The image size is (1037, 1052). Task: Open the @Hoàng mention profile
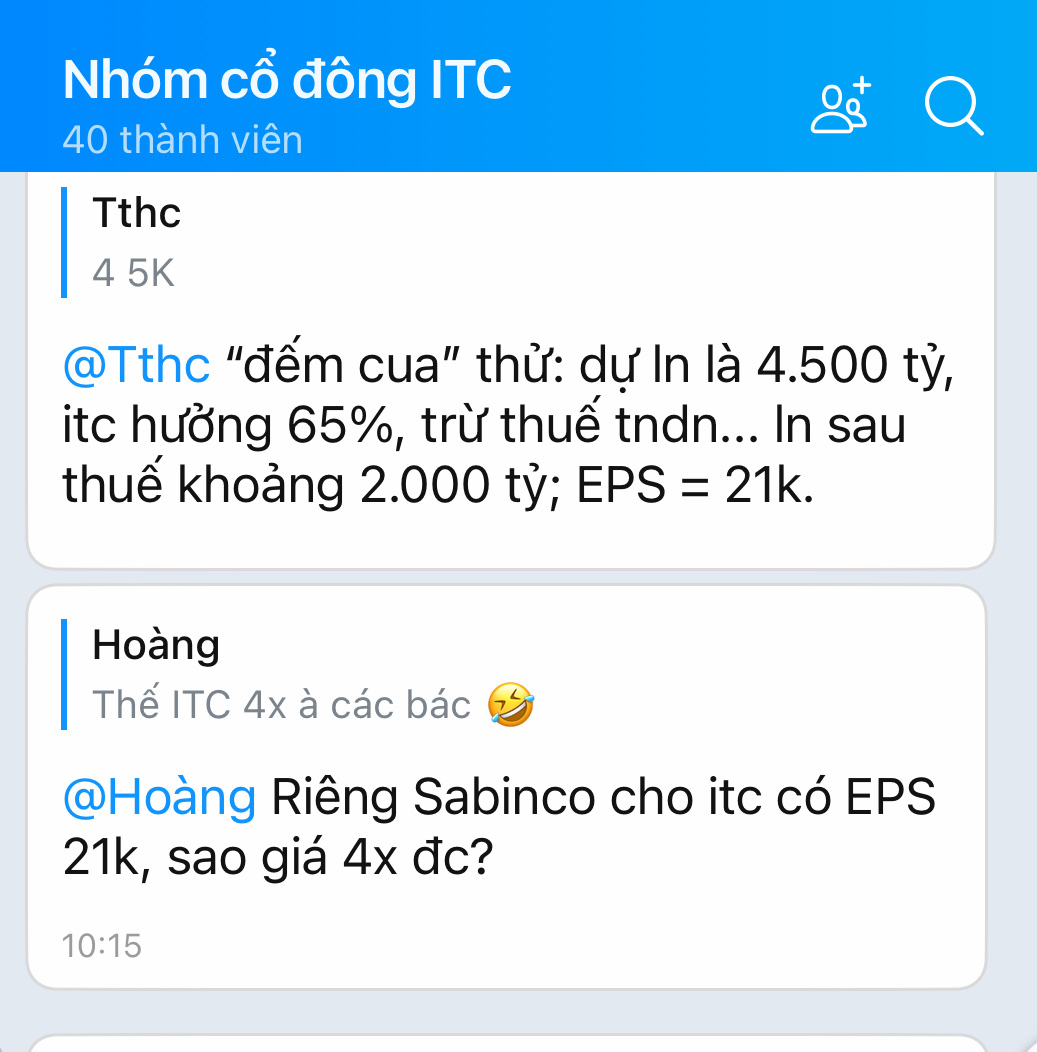point(159,797)
